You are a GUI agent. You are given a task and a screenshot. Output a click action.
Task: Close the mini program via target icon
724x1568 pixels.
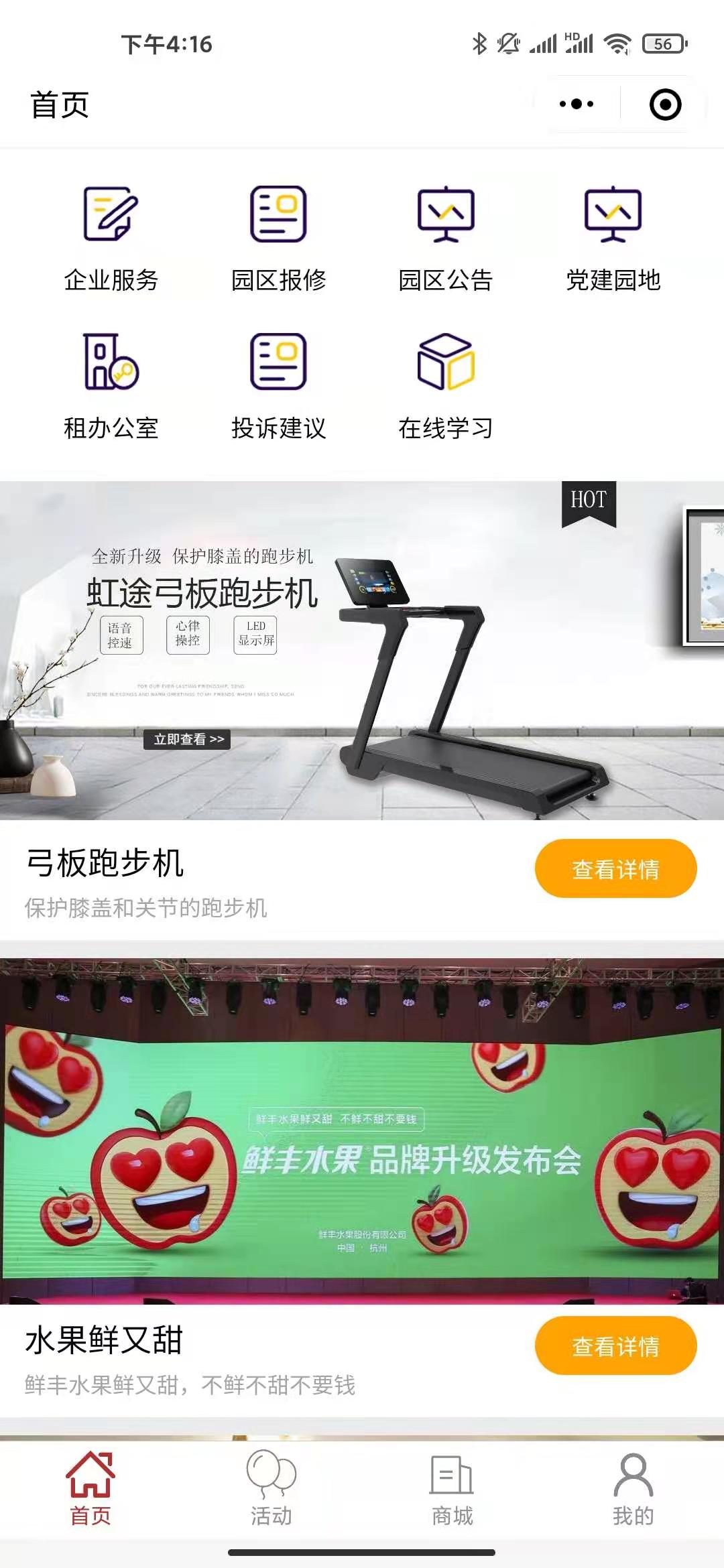click(x=665, y=105)
